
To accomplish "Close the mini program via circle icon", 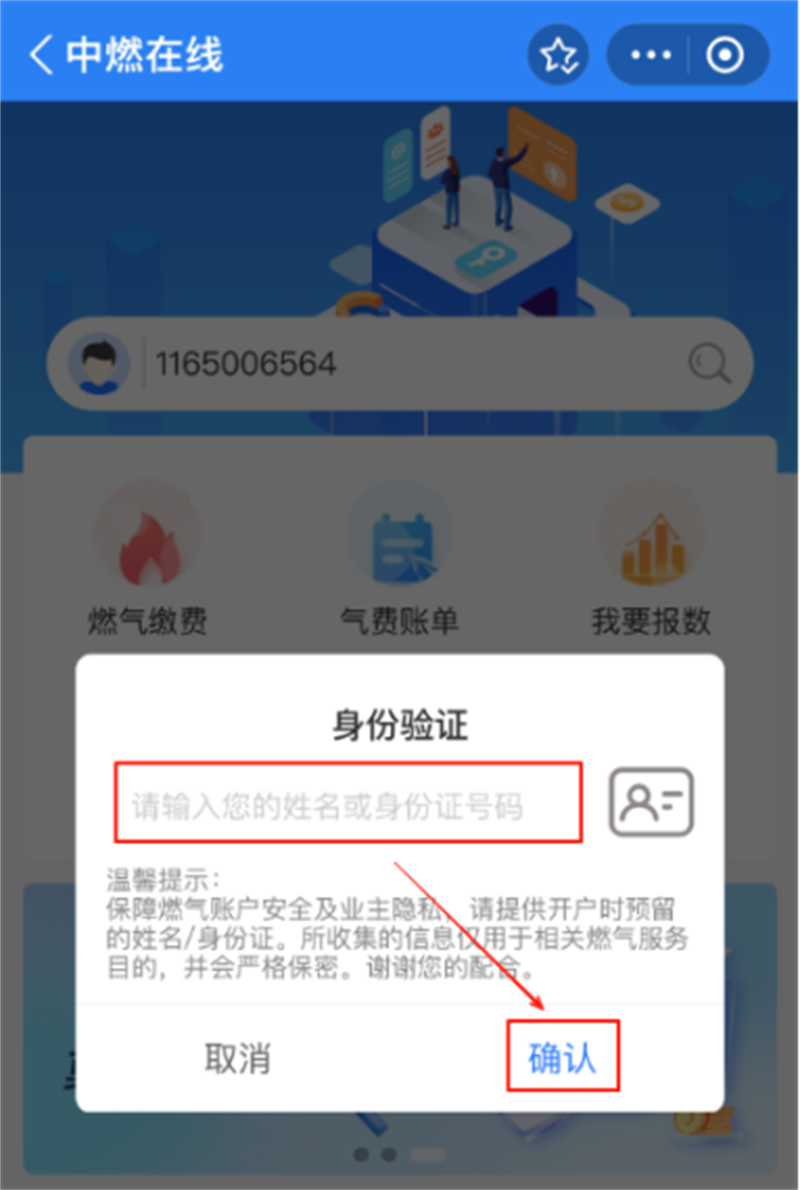I will (725, 55).
